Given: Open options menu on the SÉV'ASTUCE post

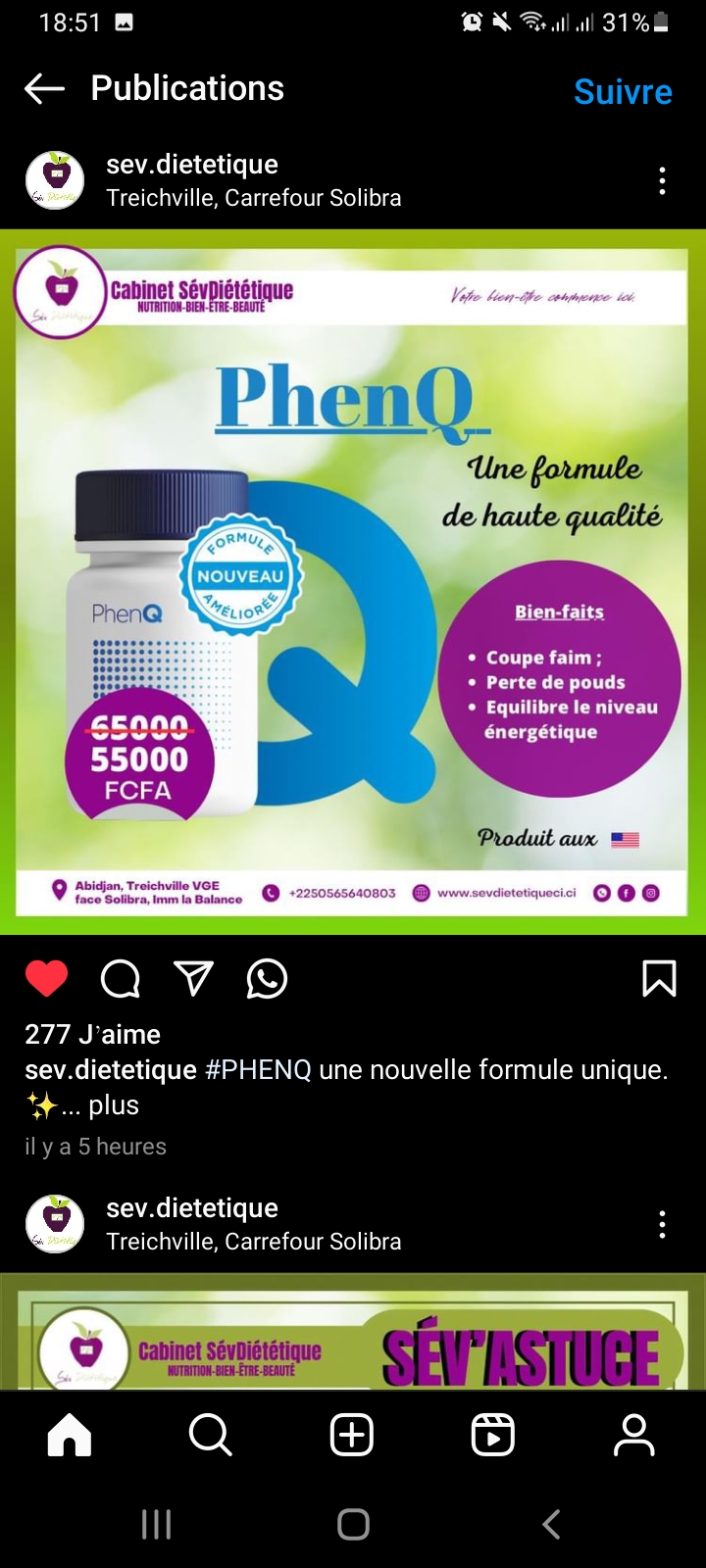Looking at the screenshot, I should tap(663, 1224).
